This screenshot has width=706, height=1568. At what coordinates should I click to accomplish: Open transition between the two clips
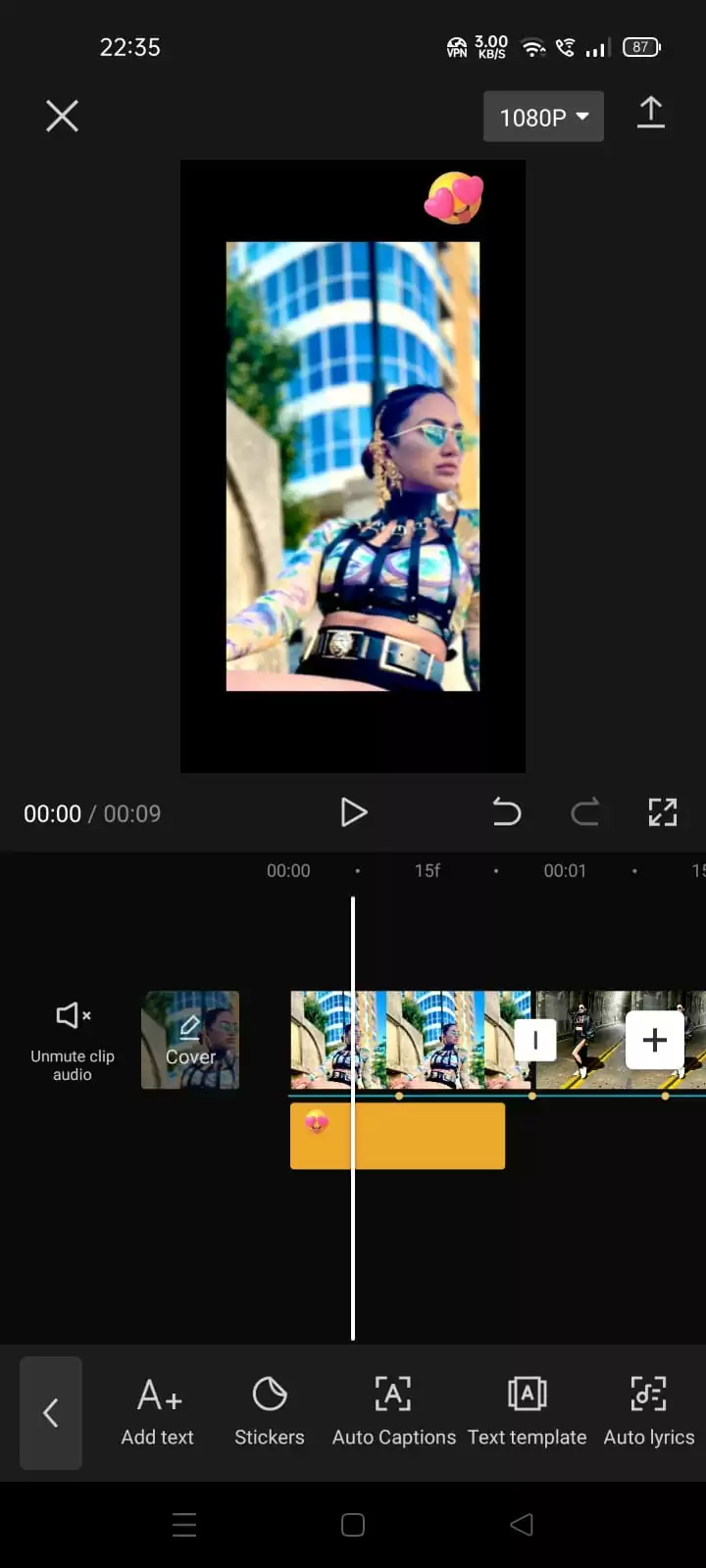coord(534,1040)
